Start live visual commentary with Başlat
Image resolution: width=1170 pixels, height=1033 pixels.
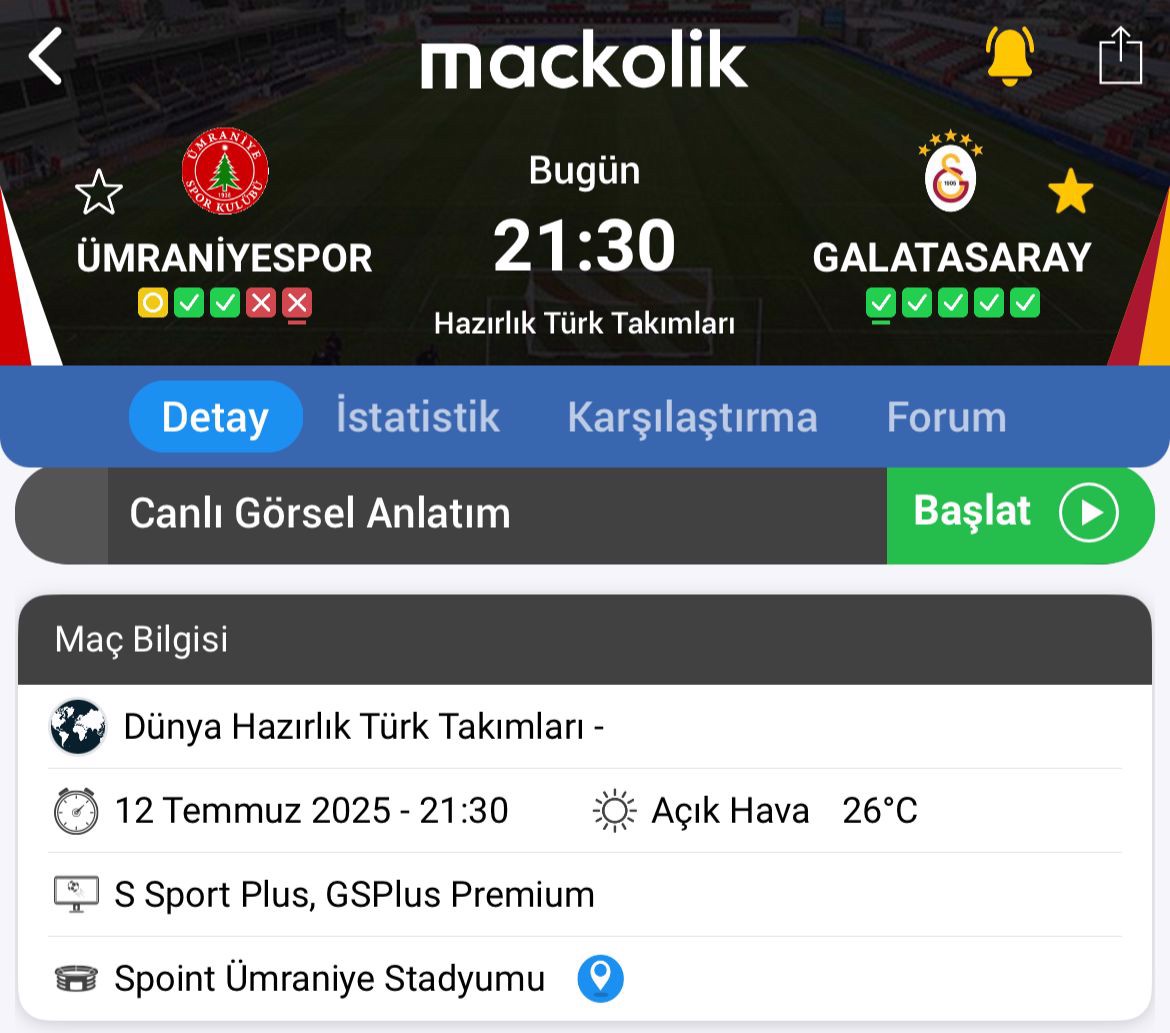pyautogui.click(x=1018, y=513)
